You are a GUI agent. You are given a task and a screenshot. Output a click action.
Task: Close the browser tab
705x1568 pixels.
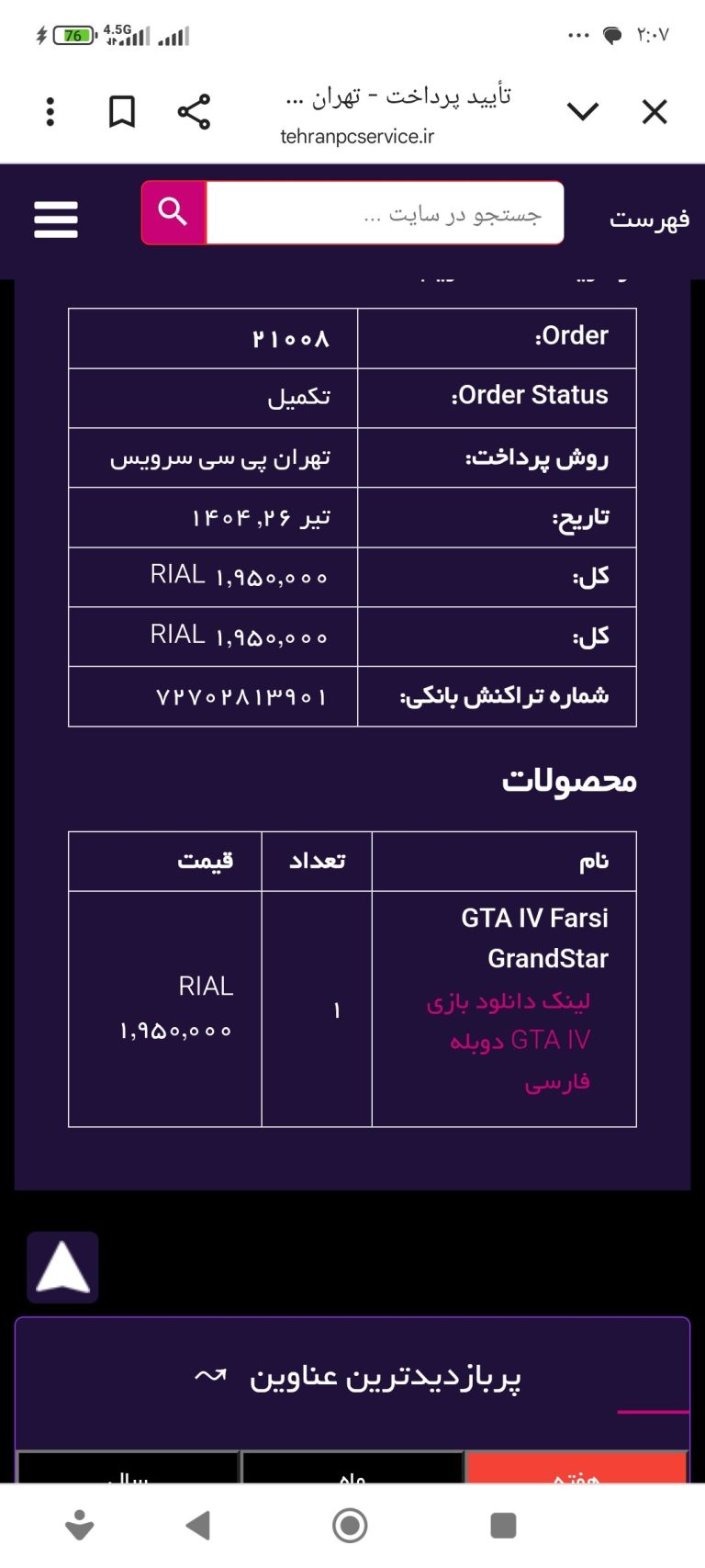click(655, 112)
